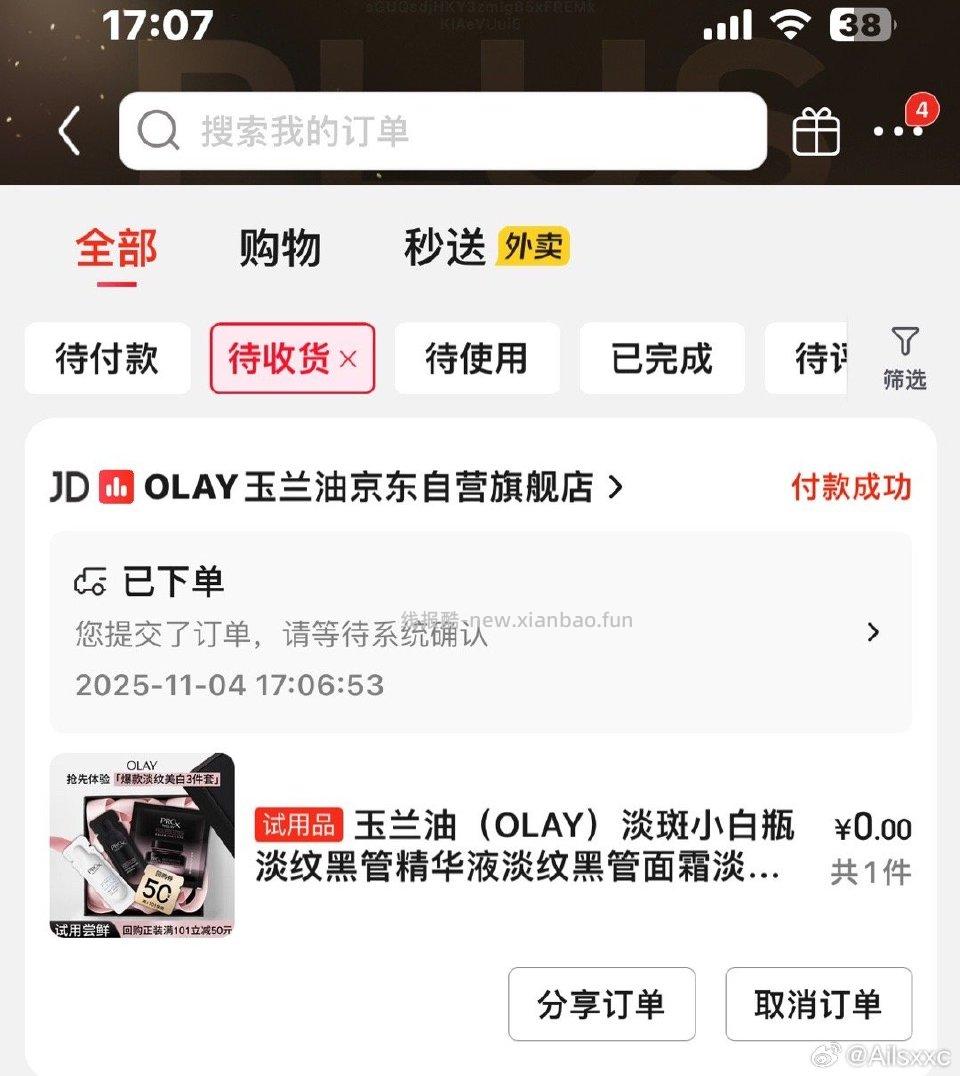Tap the 取消订单 button
The height and width of the screenshot is (1076, 960).
pos(818,1004)
